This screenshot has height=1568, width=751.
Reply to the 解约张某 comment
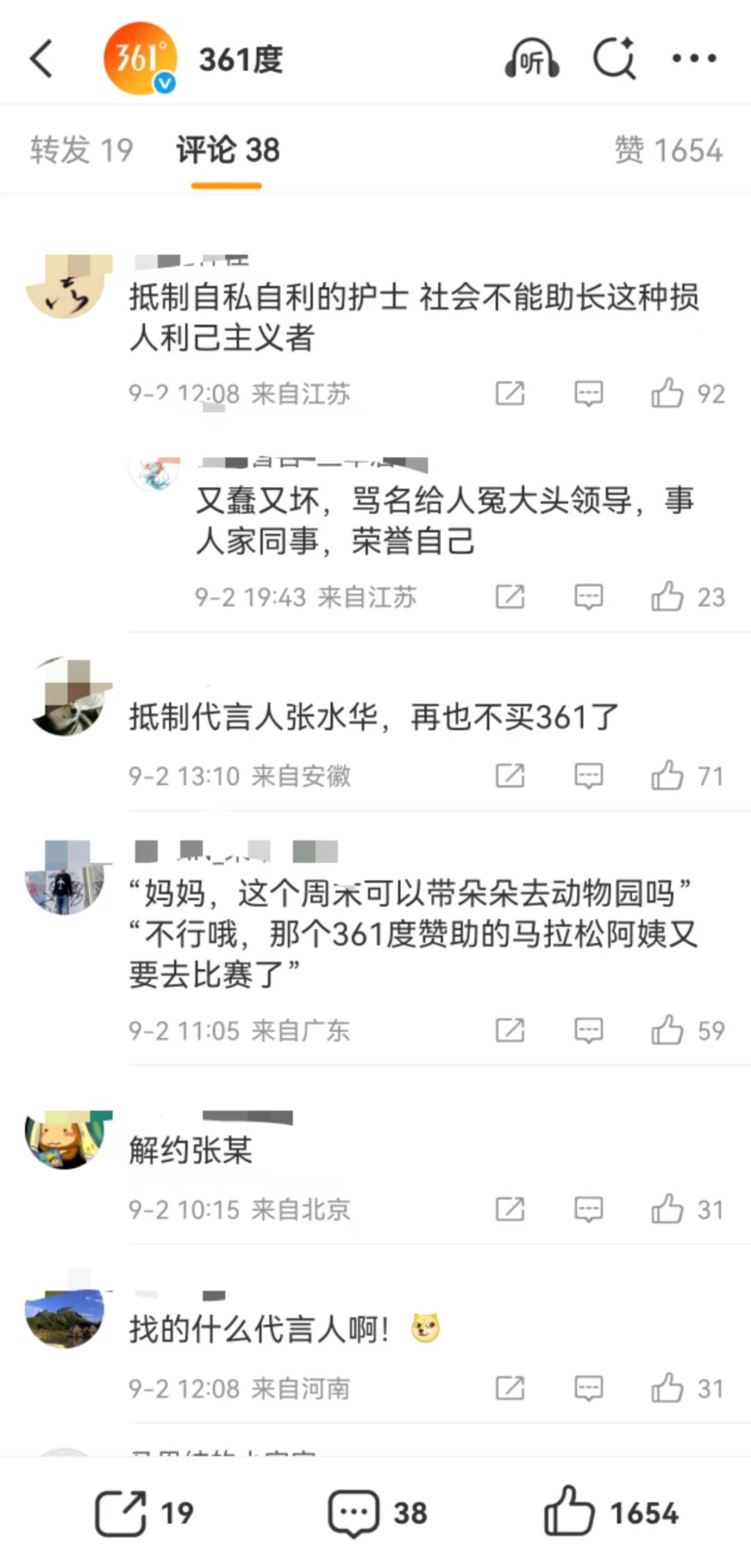(x=588, y=1209)
